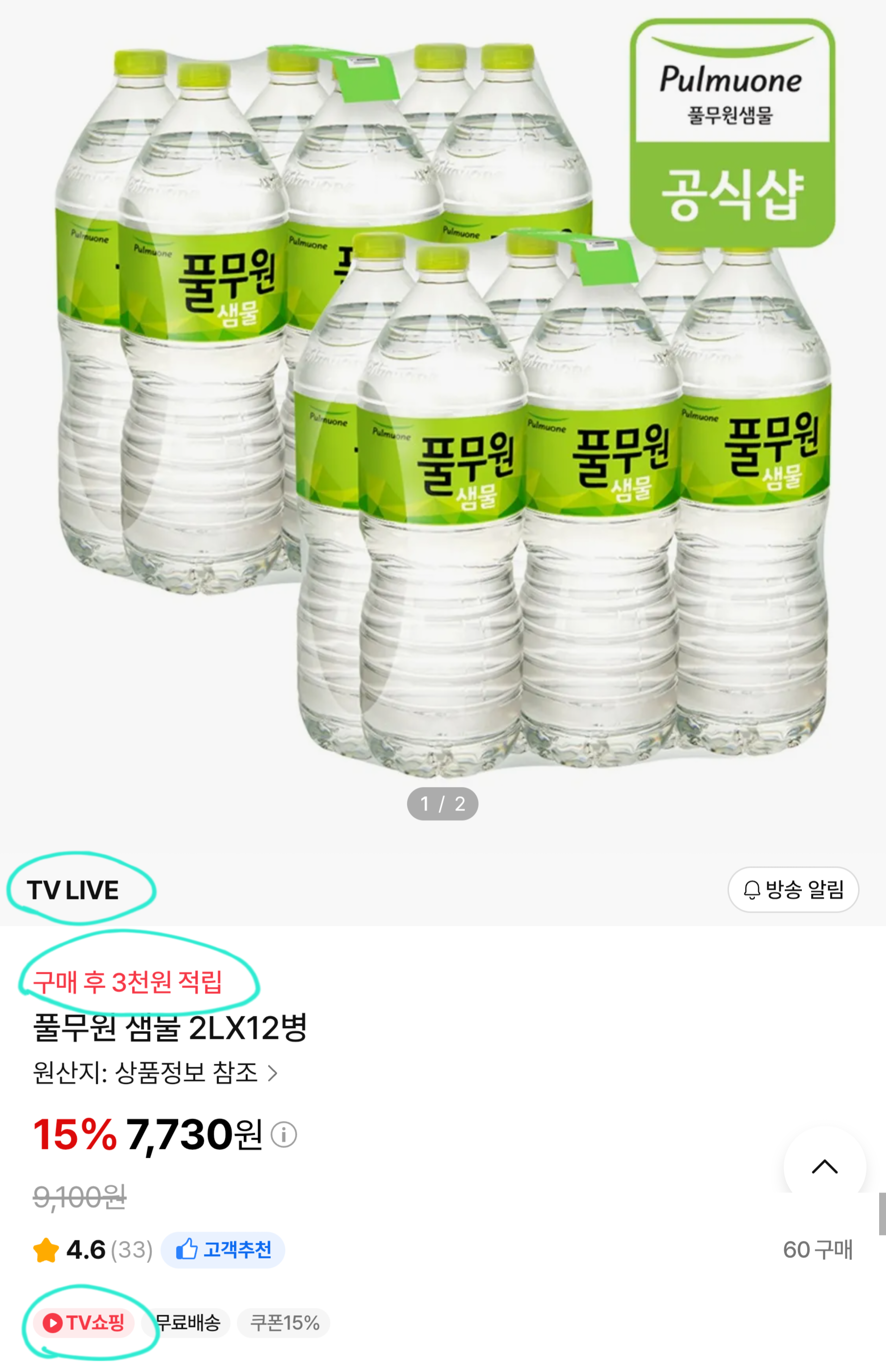Select the TV쇼핑 tag

coord(84,1323)
